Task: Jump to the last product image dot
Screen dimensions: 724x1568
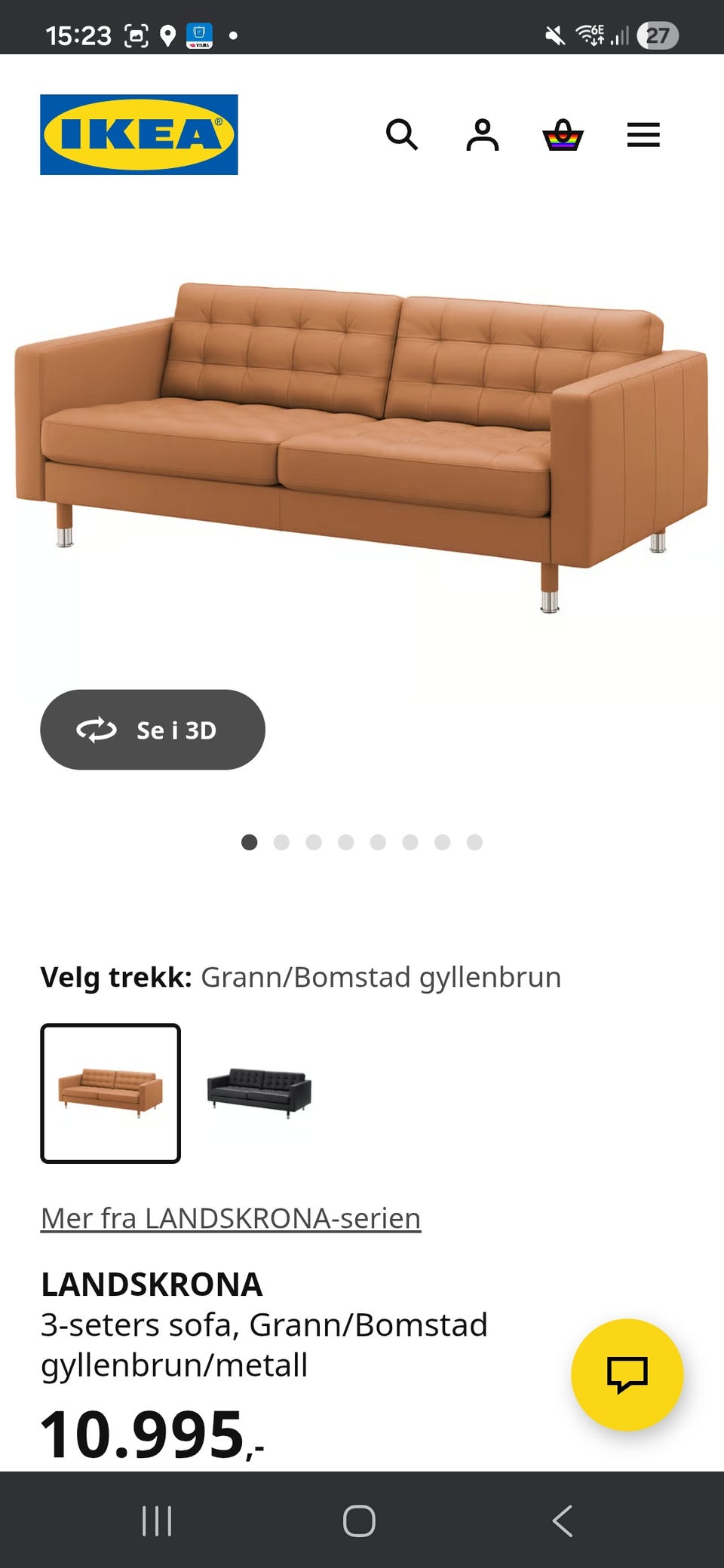Action: pos(474,842)
